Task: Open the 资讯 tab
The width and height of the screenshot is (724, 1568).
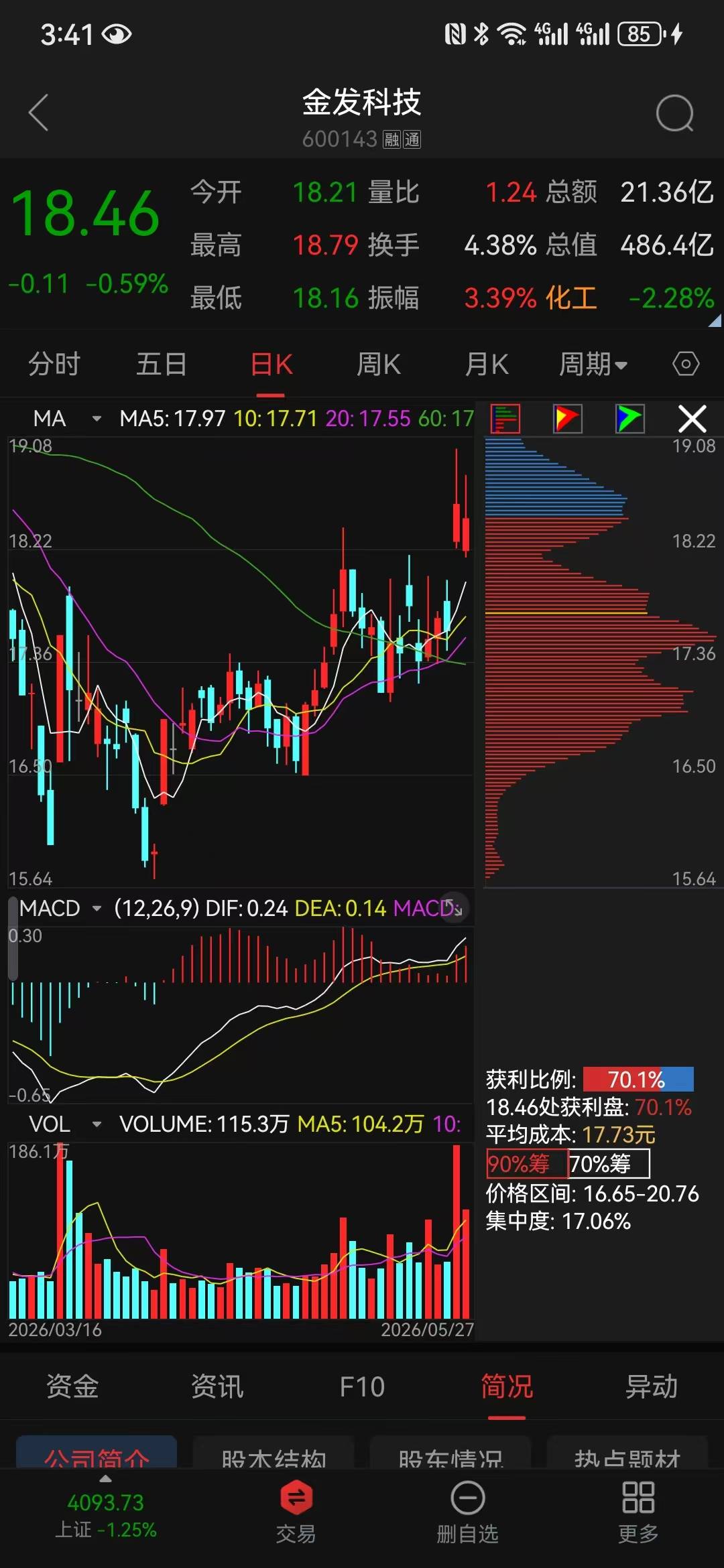Action: [217, 1386]
